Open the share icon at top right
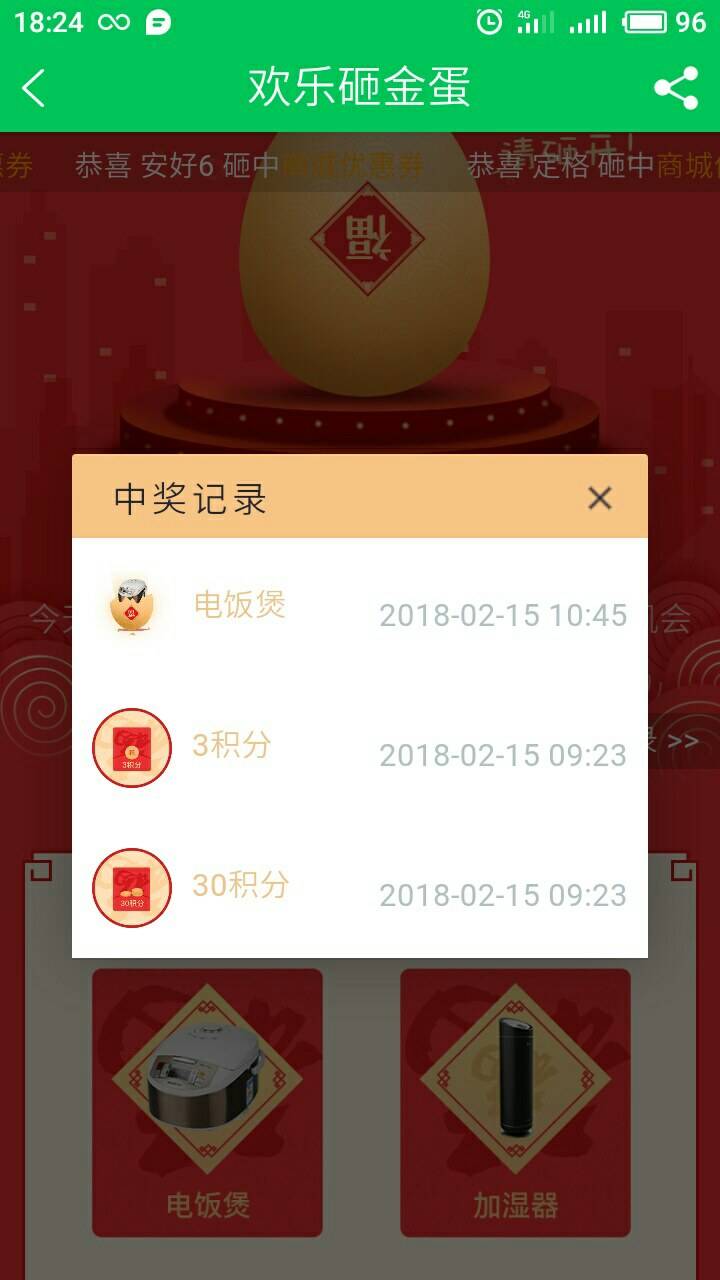 pos(677,88)
